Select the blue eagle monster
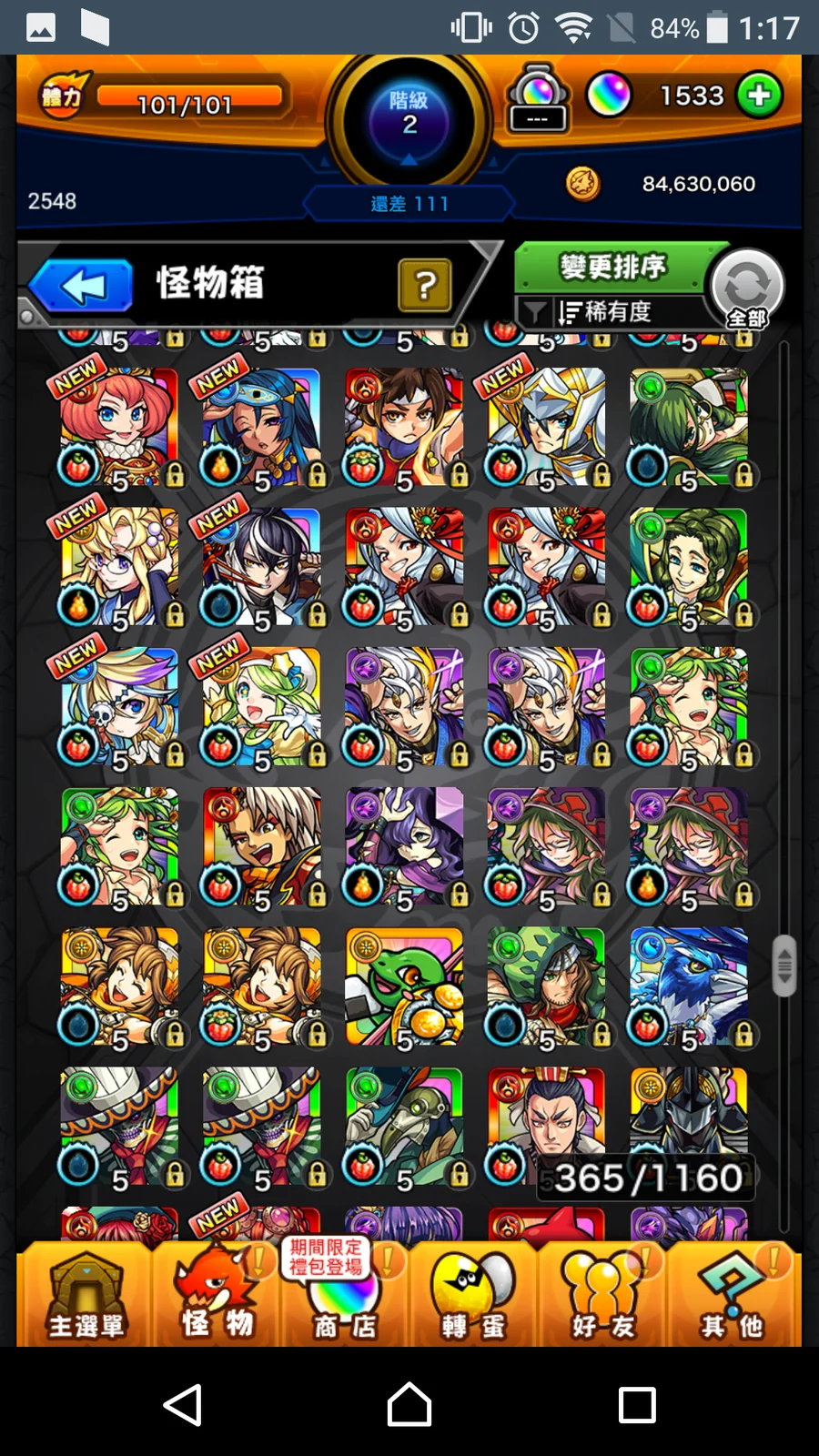Image resolution: width=819 pixels, height=1456 pixels. (x=689, y=986)
